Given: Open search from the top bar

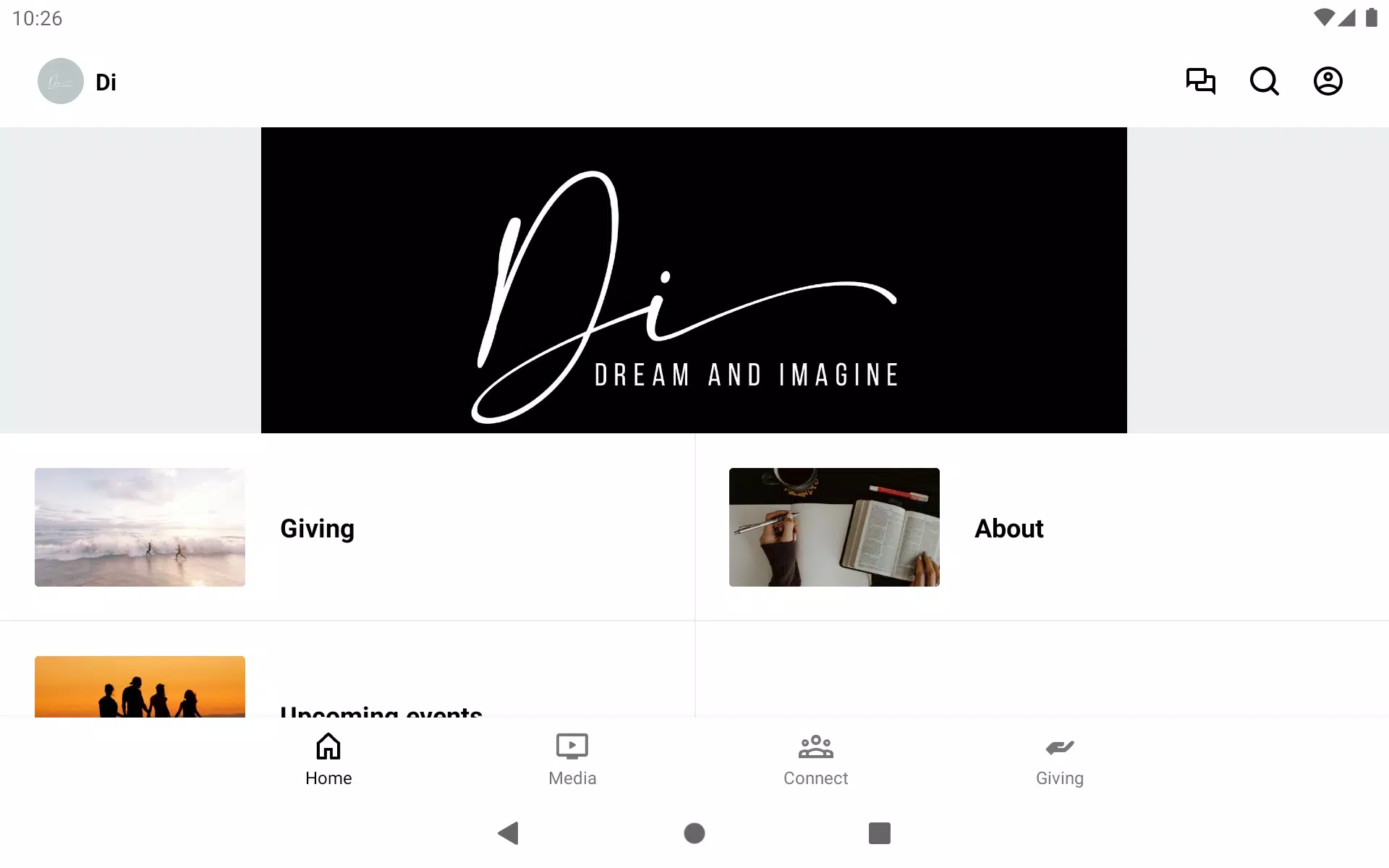Looking at the screenshot, I should pyautogui.click(x=1264, y=81).
